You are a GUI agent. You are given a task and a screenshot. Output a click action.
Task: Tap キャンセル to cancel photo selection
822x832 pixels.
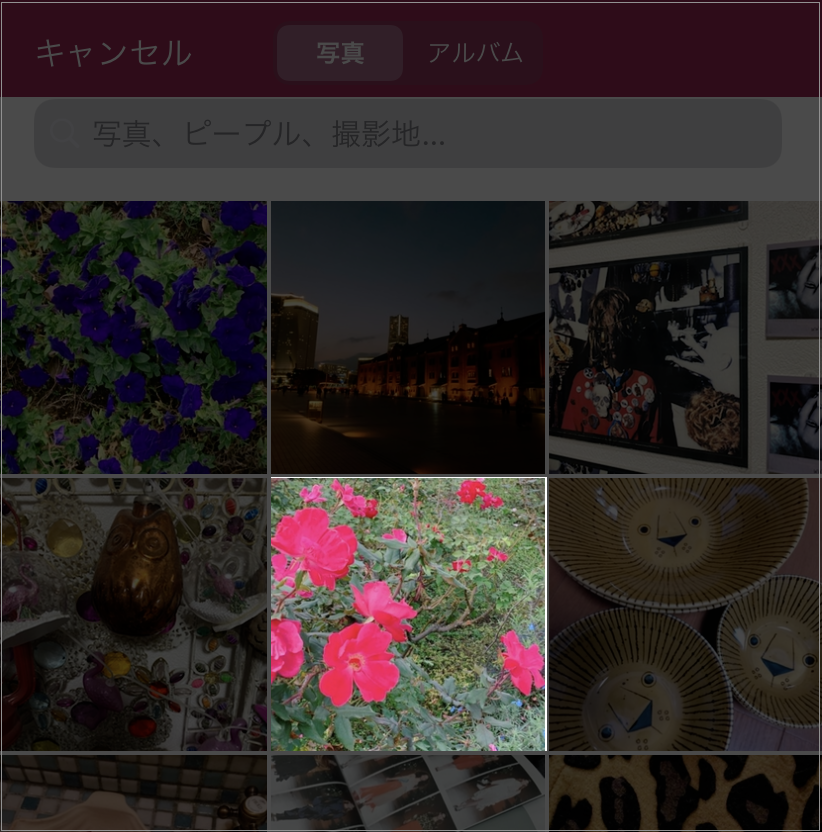113,53
